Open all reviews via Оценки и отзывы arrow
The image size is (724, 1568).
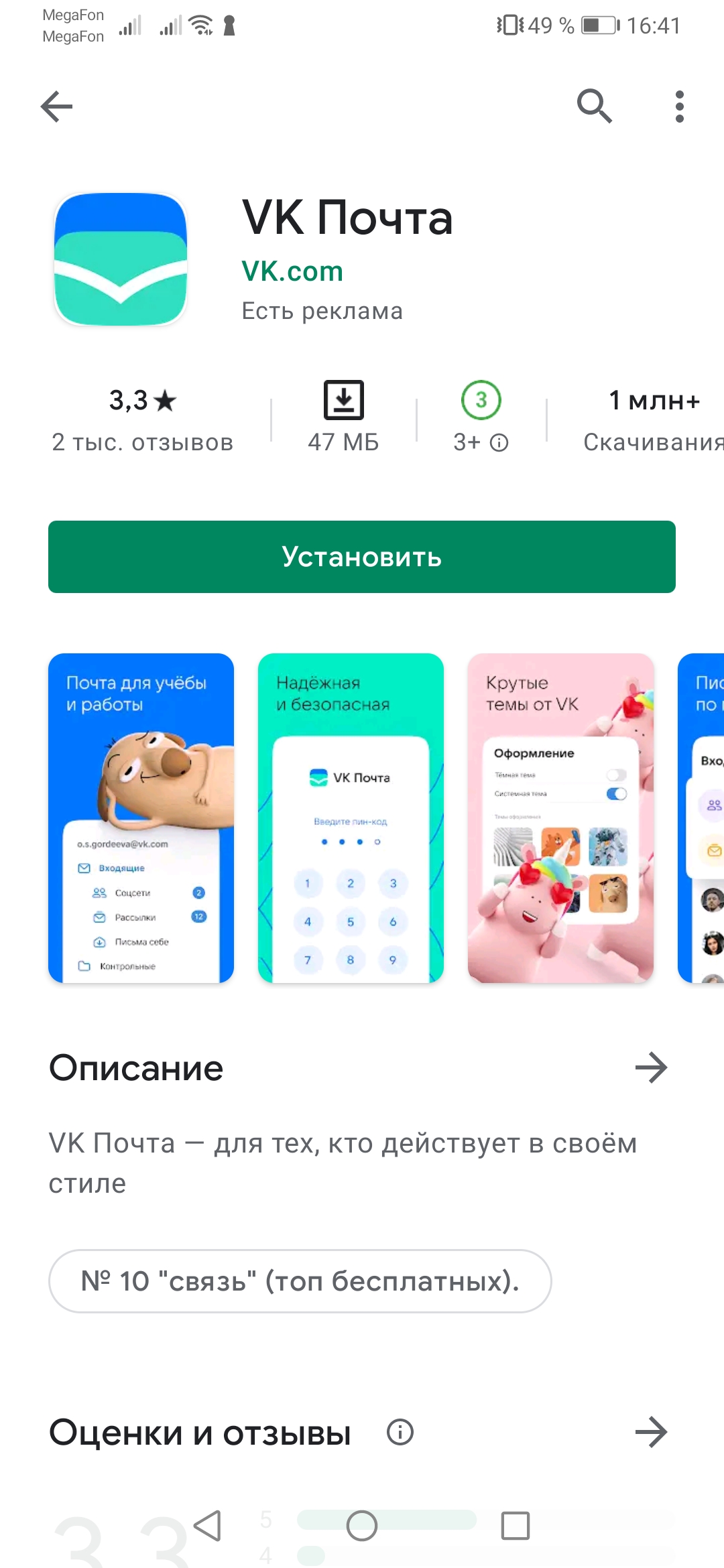(x=651, y=1433)
